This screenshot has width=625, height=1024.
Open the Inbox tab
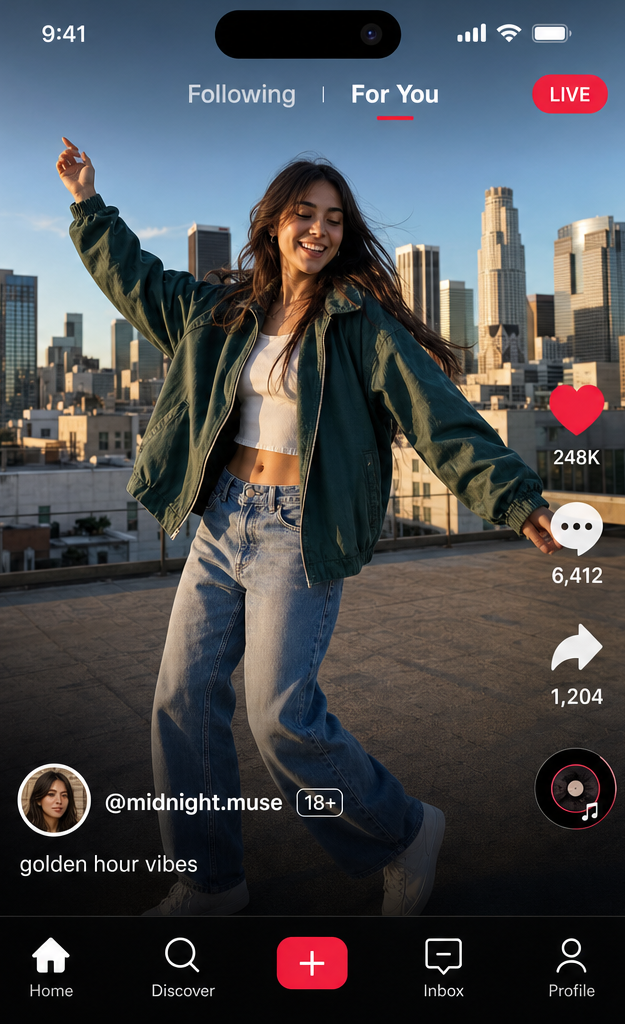coord(443,968)
